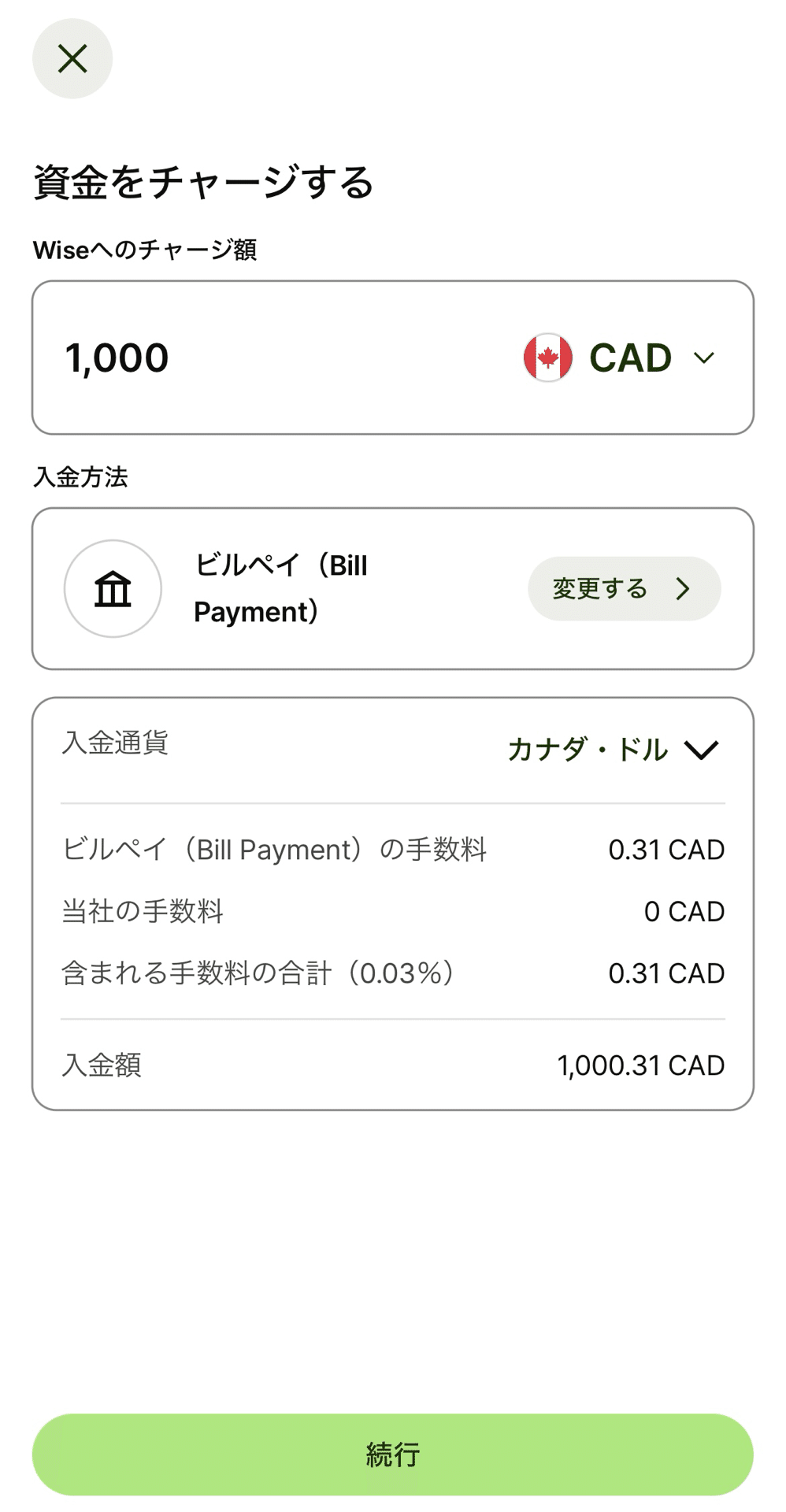Click the dropdown caret beside CAD
This screenshot has width=786, height=1512.
[x=703, y=358]
